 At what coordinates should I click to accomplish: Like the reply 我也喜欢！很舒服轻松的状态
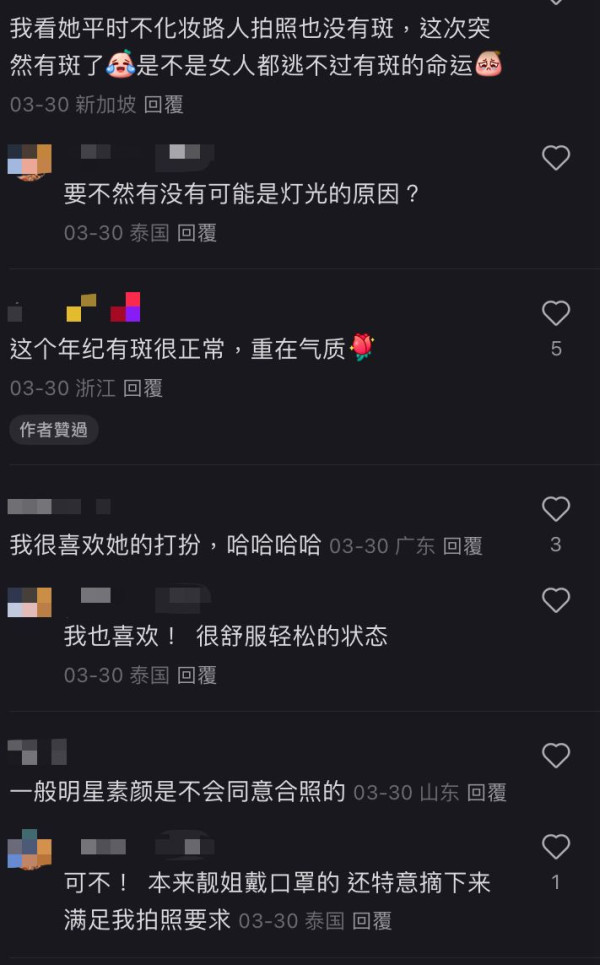pos(555,600)
